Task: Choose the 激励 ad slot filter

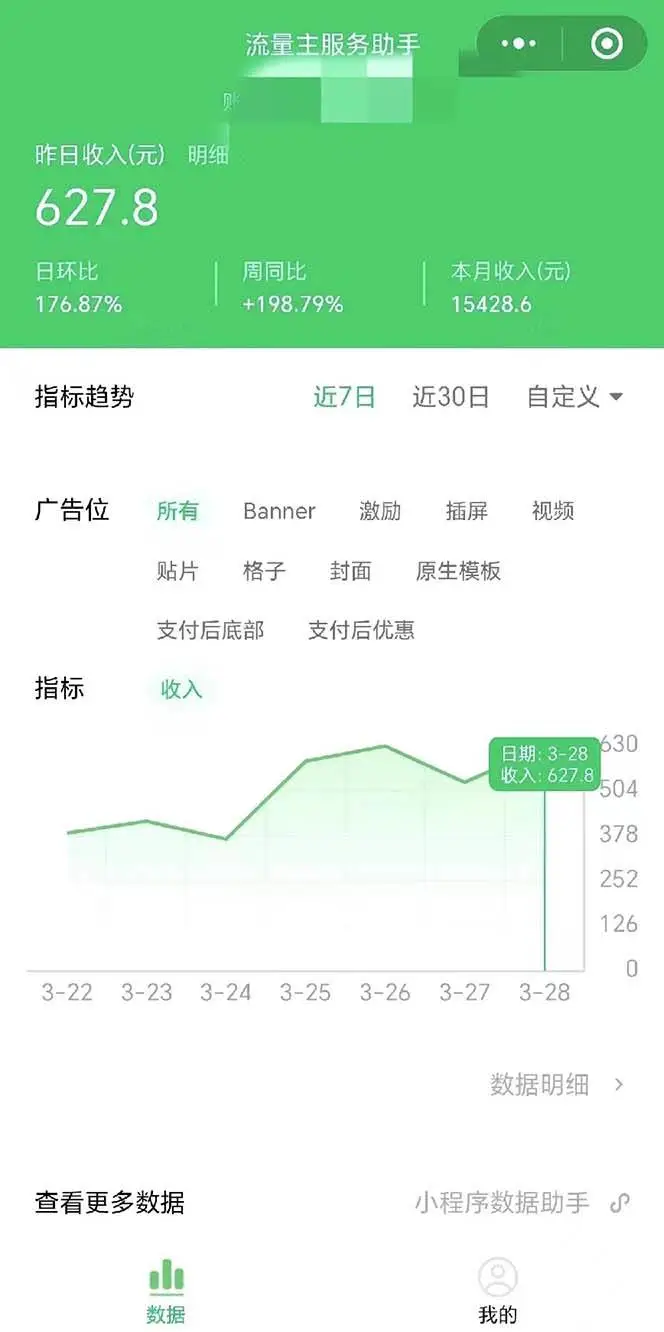Action: pyautogui.click(x=380, y=511)
